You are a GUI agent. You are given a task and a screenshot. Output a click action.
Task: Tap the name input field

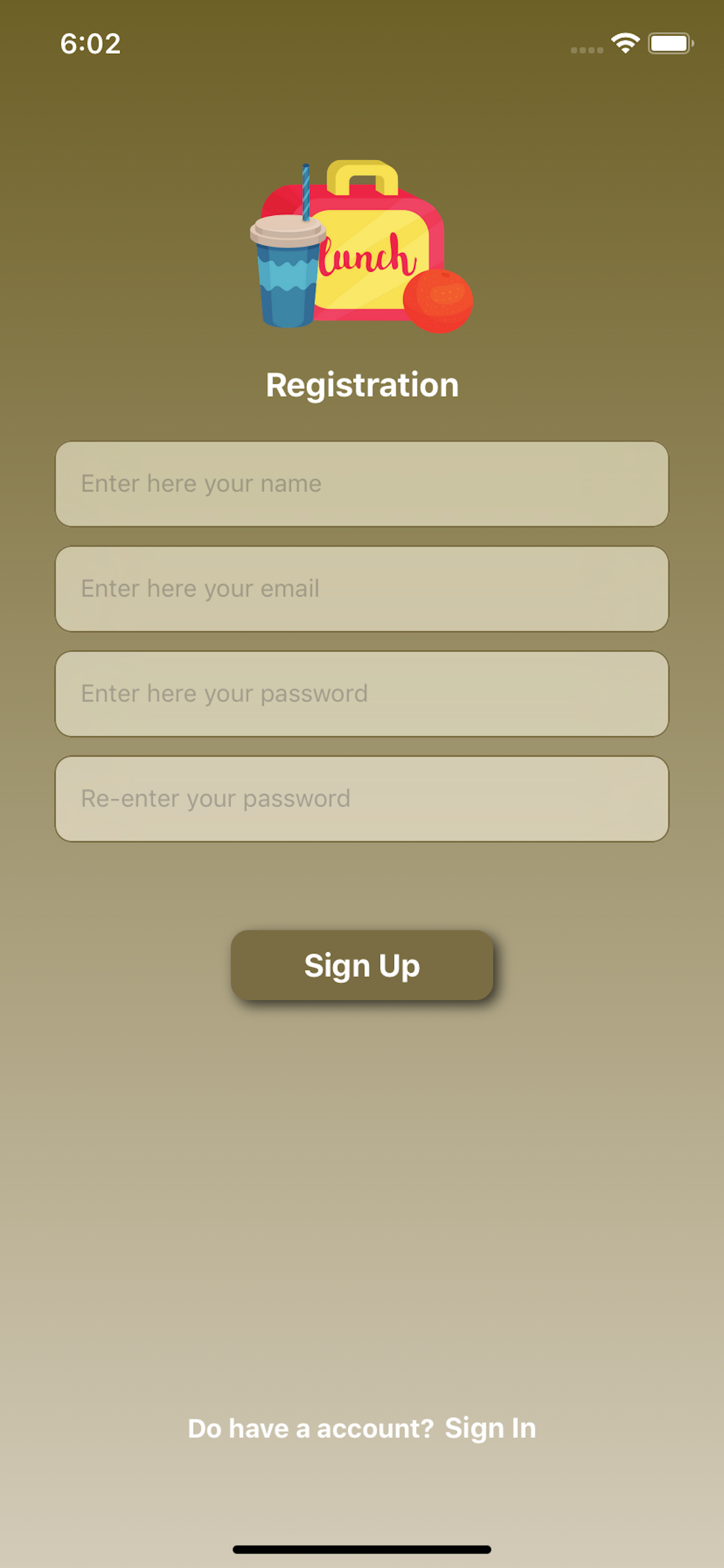point(362,484)
